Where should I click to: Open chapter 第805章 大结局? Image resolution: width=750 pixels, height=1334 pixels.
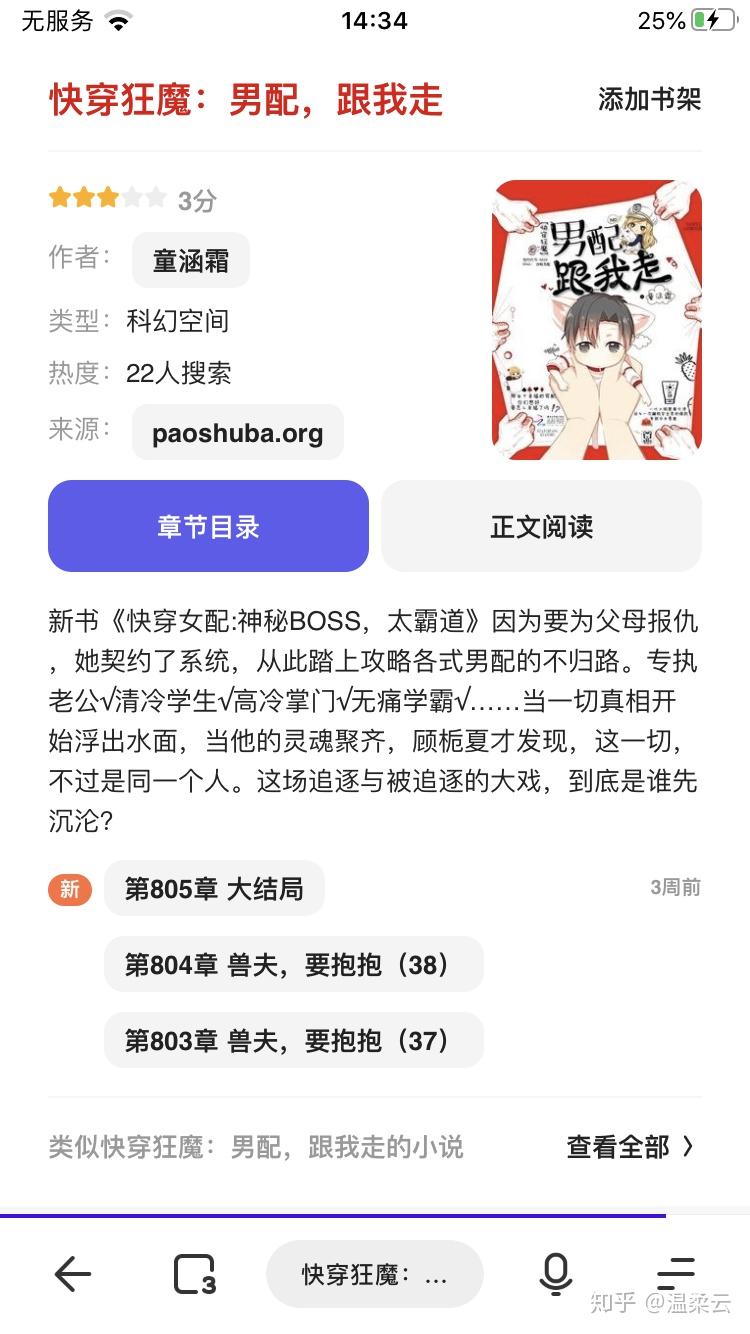pos(214,888)
